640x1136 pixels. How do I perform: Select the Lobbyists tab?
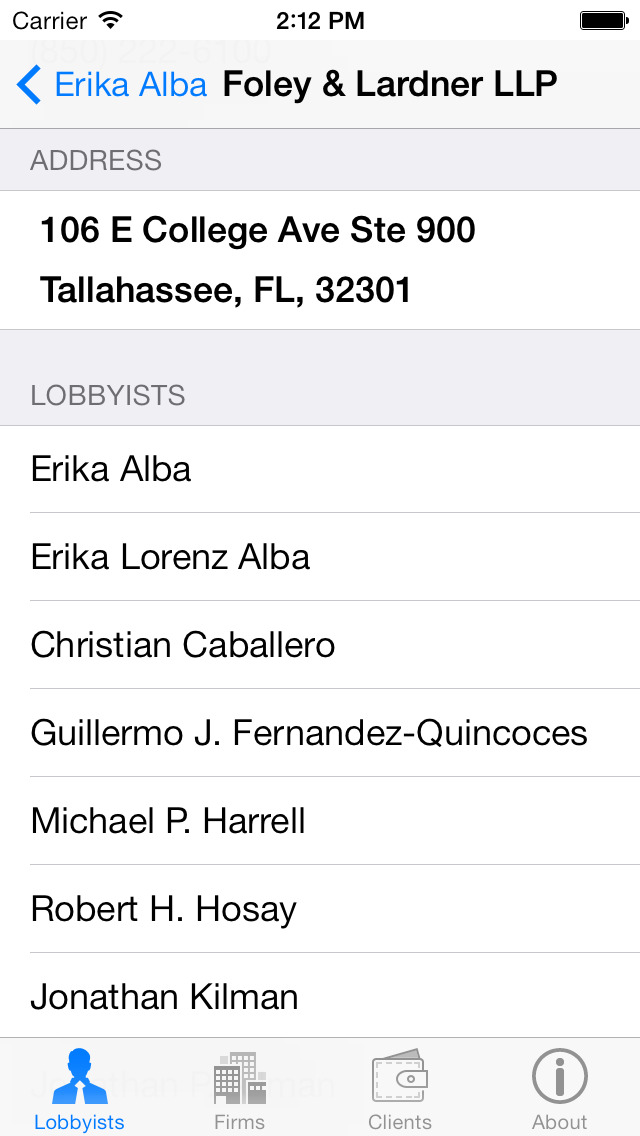click(80, 1089)
